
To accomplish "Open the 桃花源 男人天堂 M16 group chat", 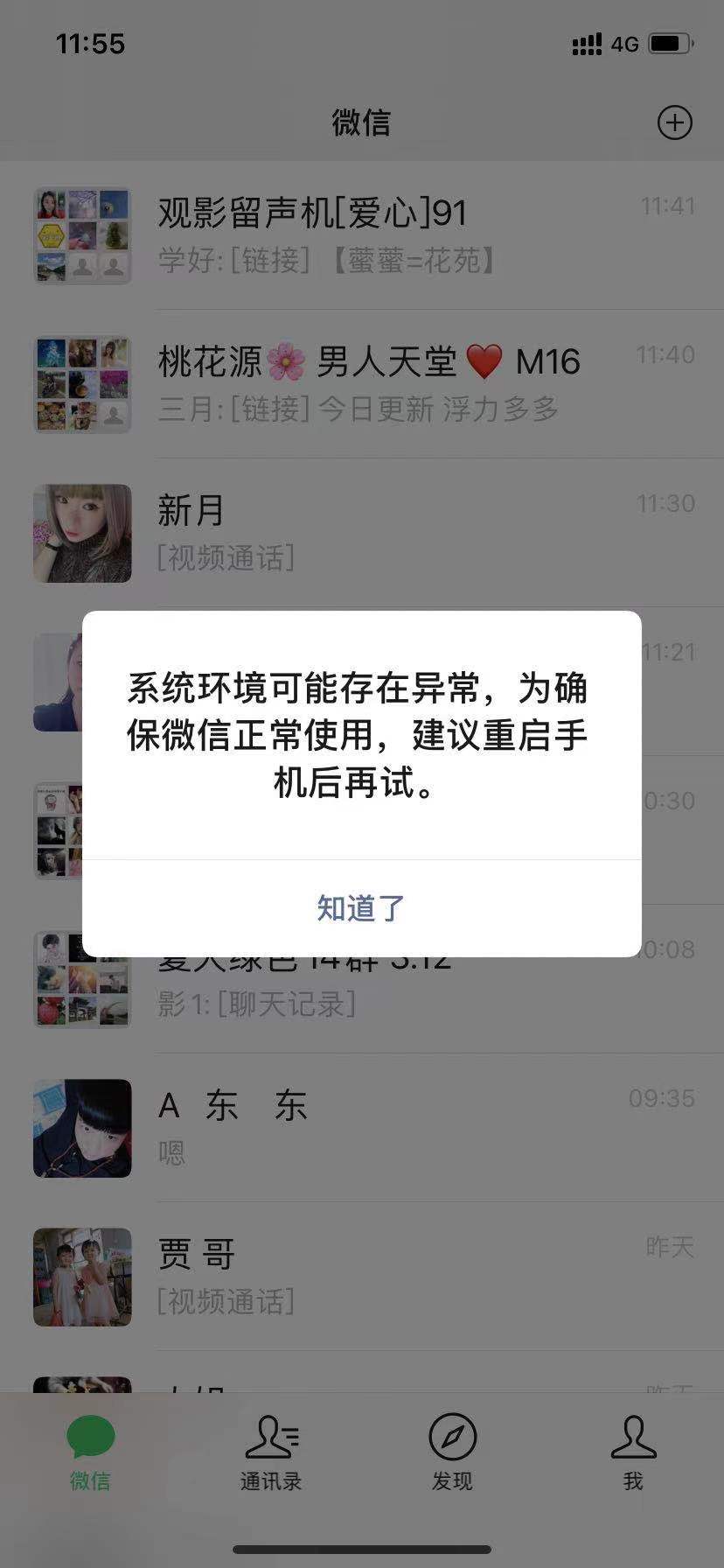I will 362,383.
